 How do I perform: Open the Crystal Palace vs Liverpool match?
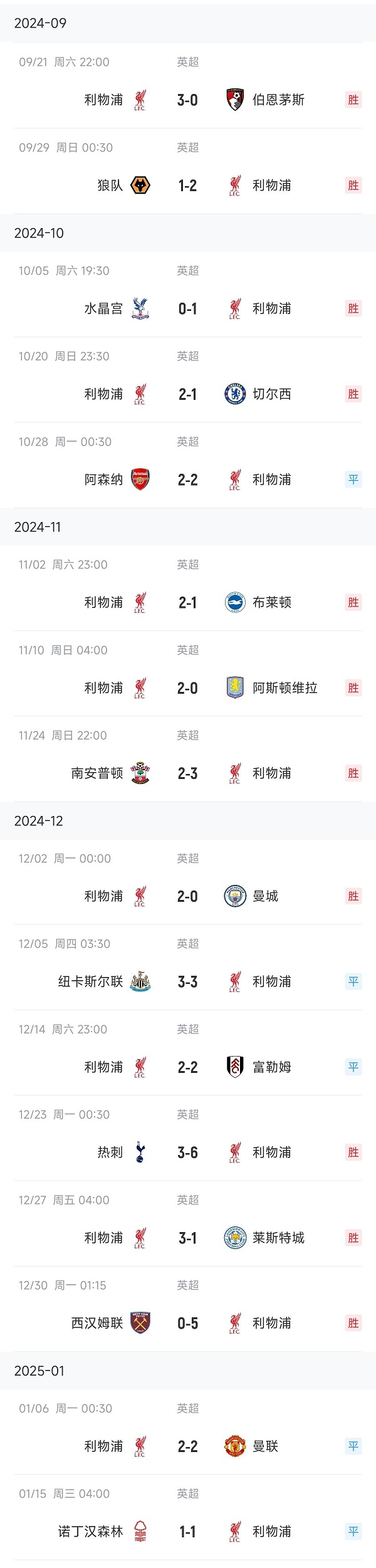point(187,308)
